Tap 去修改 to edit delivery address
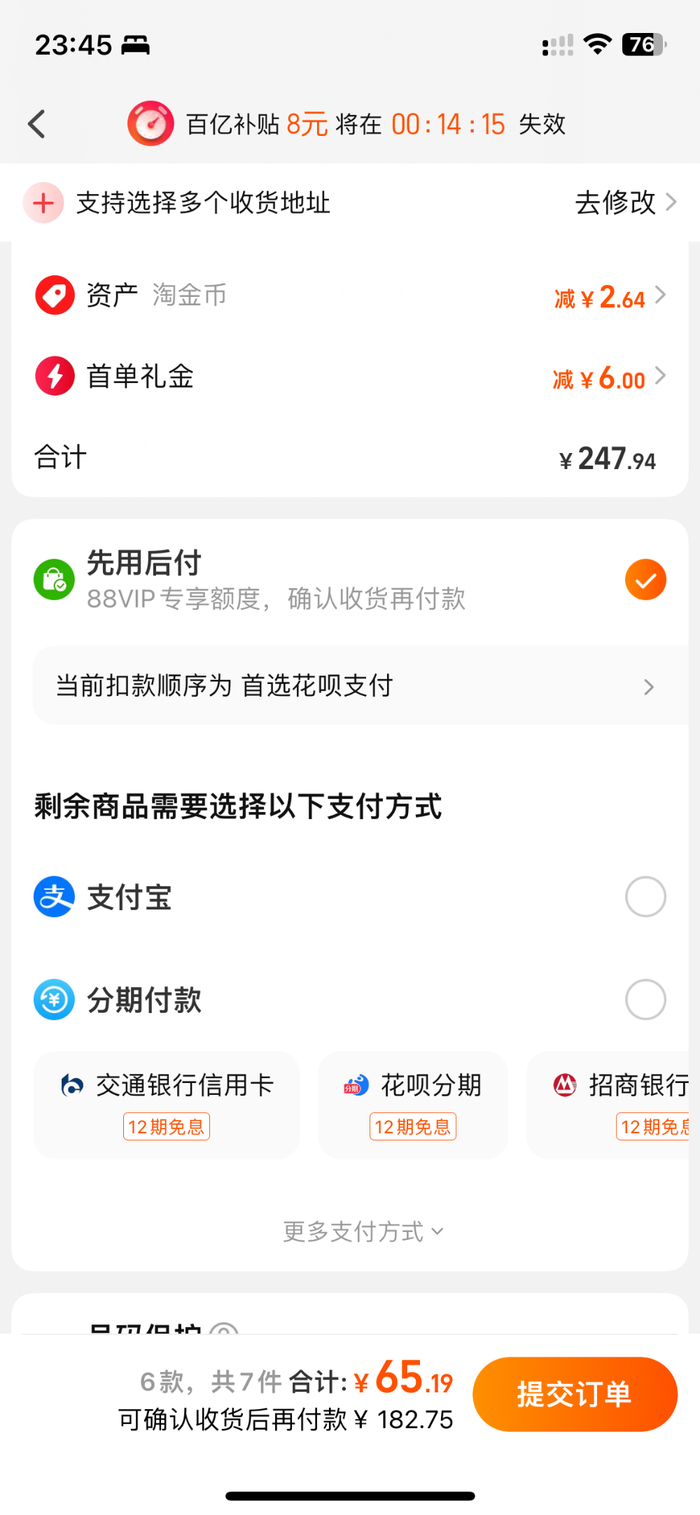This screenshot has height=1515, width=700. coord(625,203)
